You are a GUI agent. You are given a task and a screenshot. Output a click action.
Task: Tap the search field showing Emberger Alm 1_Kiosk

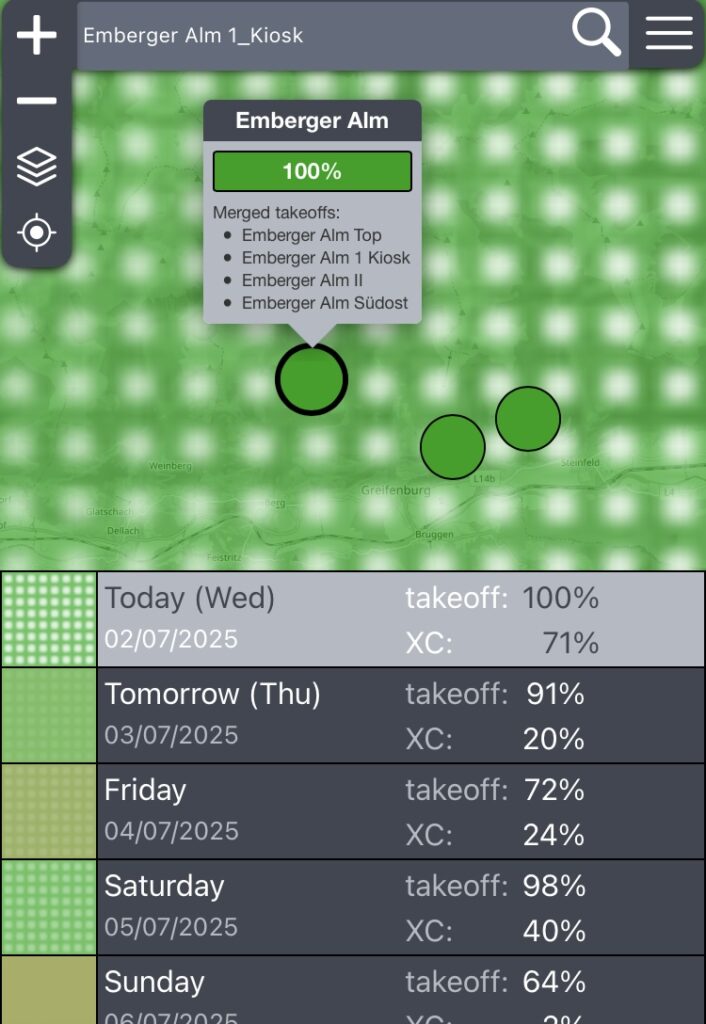point(320,36)
